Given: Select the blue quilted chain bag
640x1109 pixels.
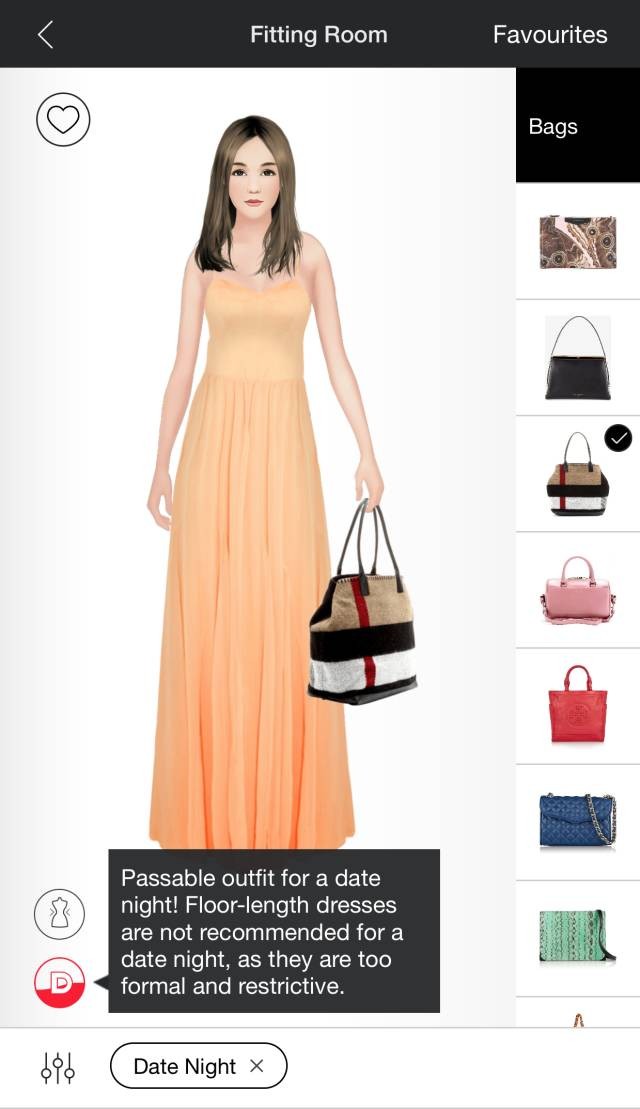Looking at the screenshot, I should pos(577,822).
